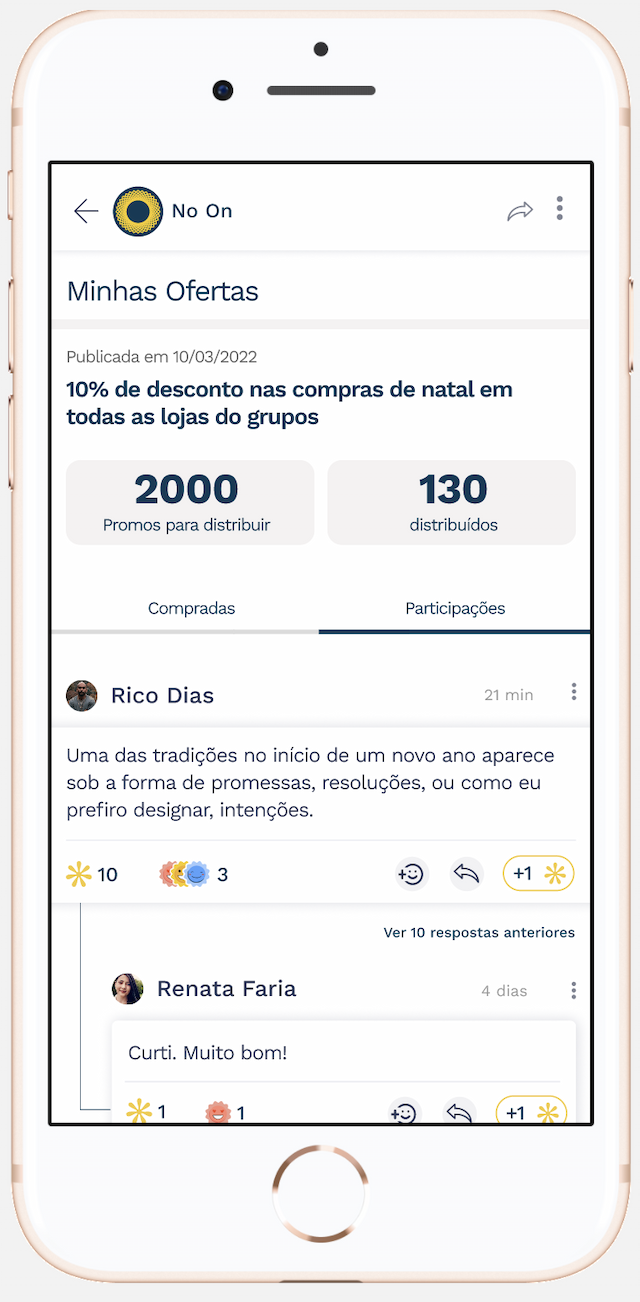Give +1 to Rico Dias's post
The width and height of the screenshot is (640, 1302).
(x=538, y=874)
